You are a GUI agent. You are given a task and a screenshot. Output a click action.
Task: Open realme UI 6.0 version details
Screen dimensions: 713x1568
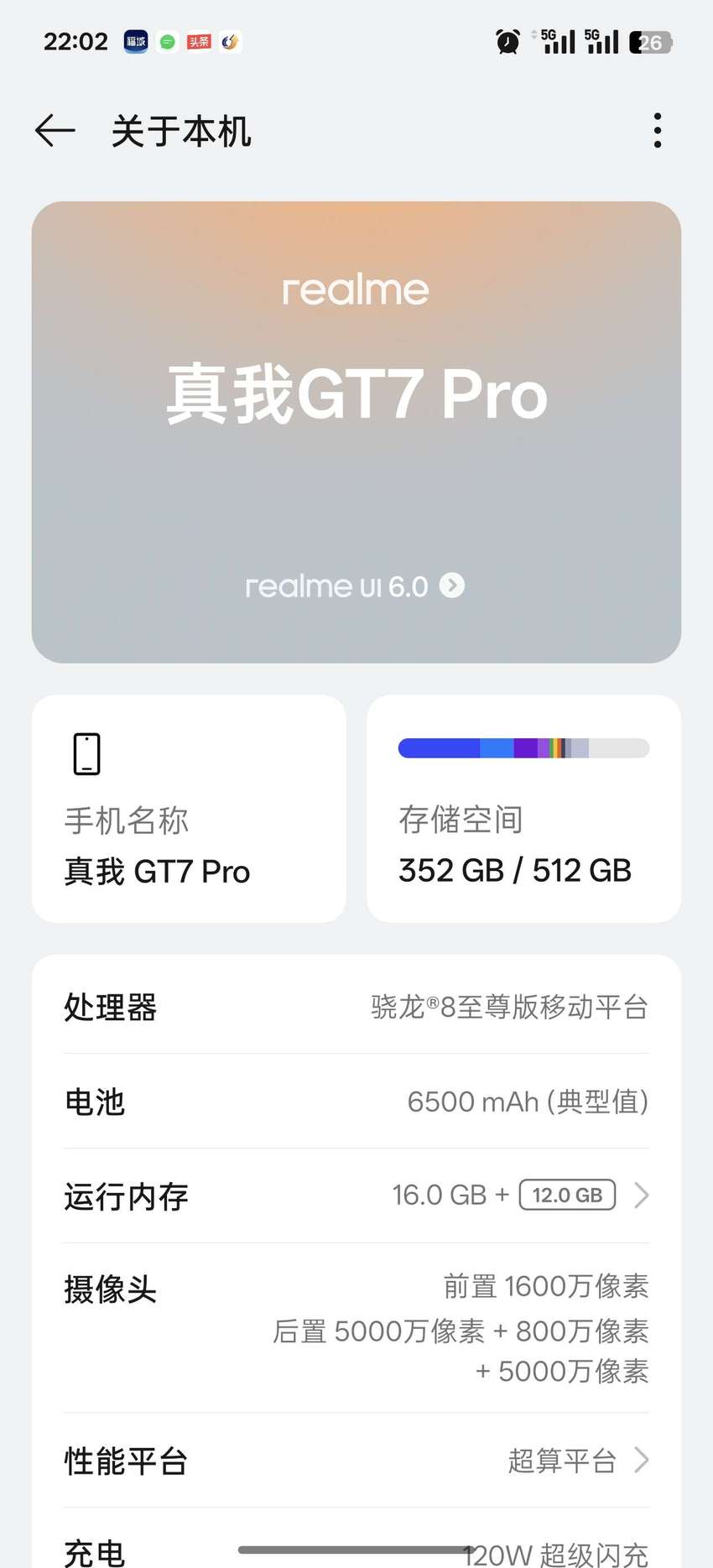pyautogui.click(x=355, y=586)
